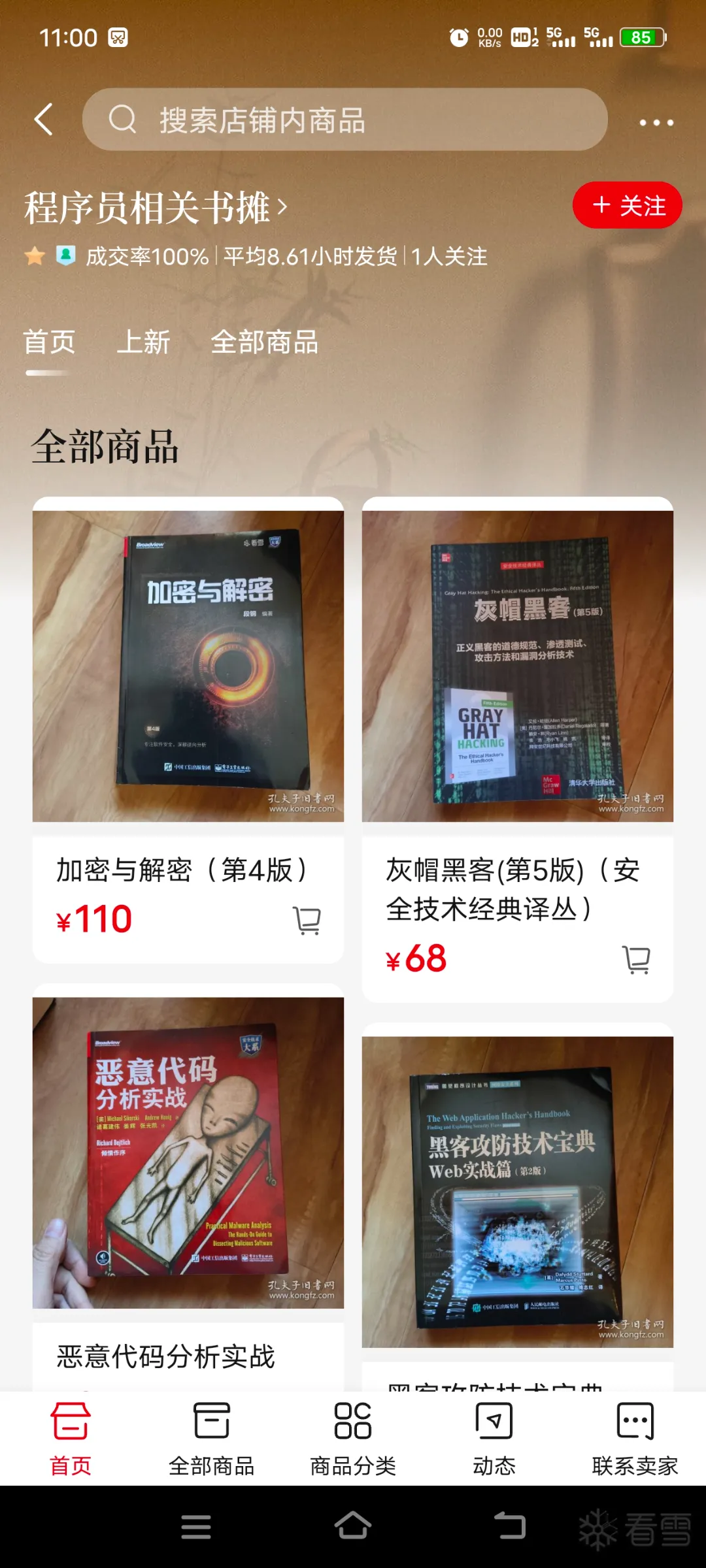706x1568 pixels.
Task: Go back using the top-left arrow
Action: [44, 120]
